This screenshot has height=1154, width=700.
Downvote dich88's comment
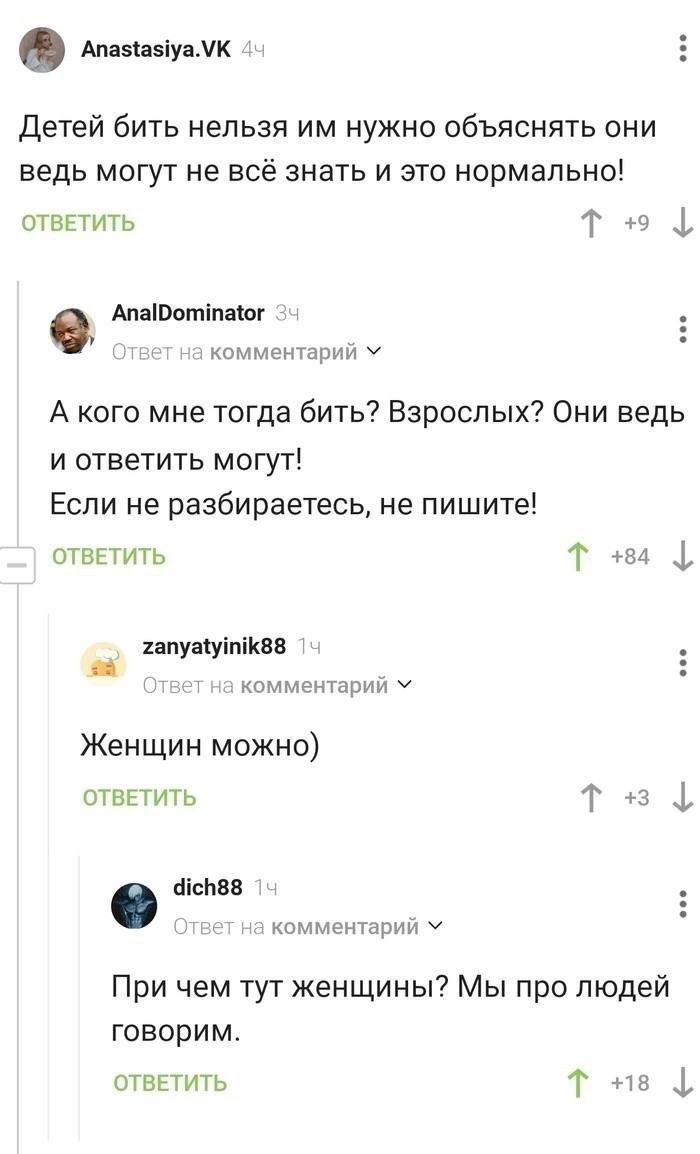(x=683, y=1083)
